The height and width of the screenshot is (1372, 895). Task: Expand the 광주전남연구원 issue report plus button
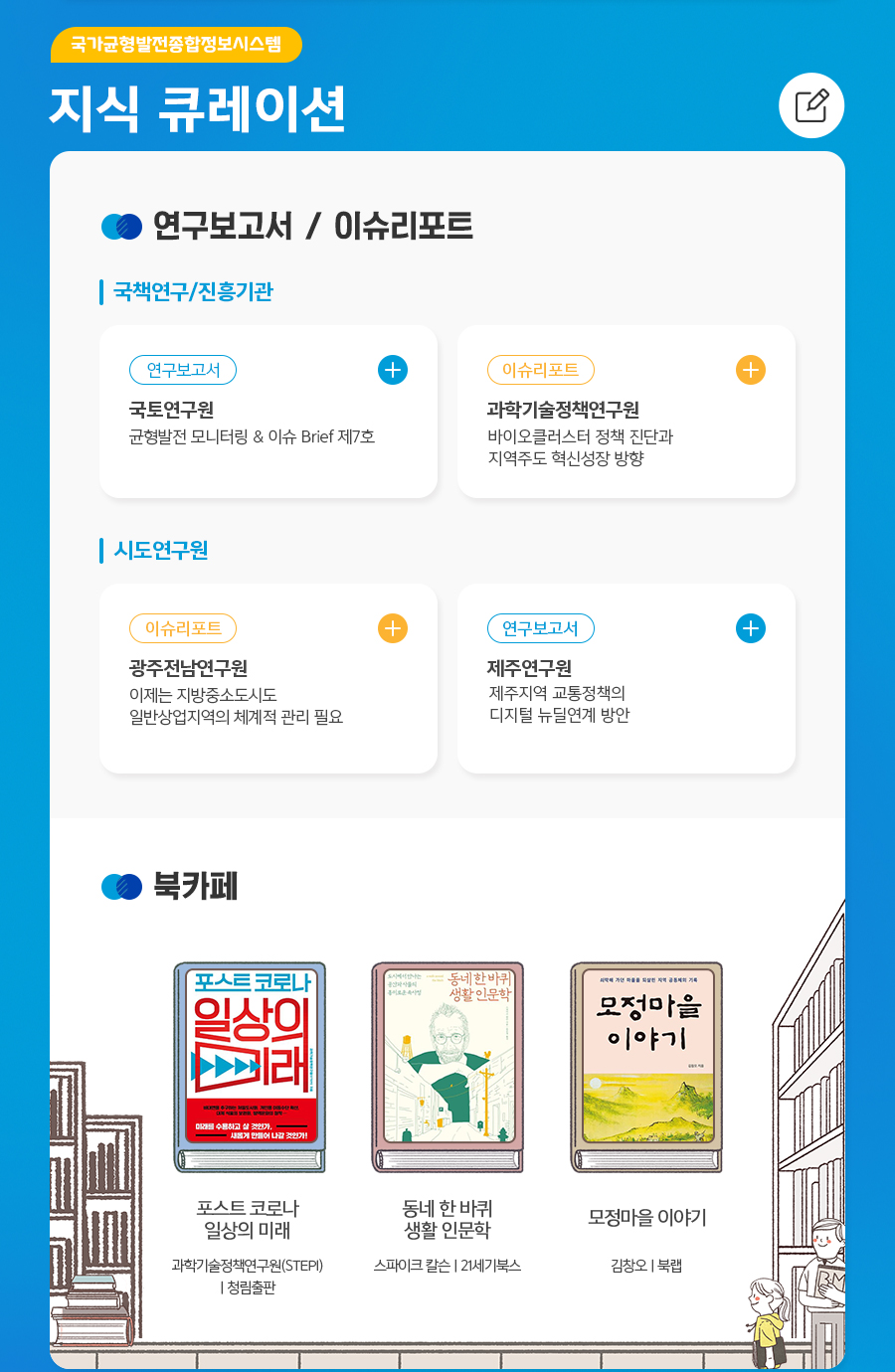coord(393,628)
